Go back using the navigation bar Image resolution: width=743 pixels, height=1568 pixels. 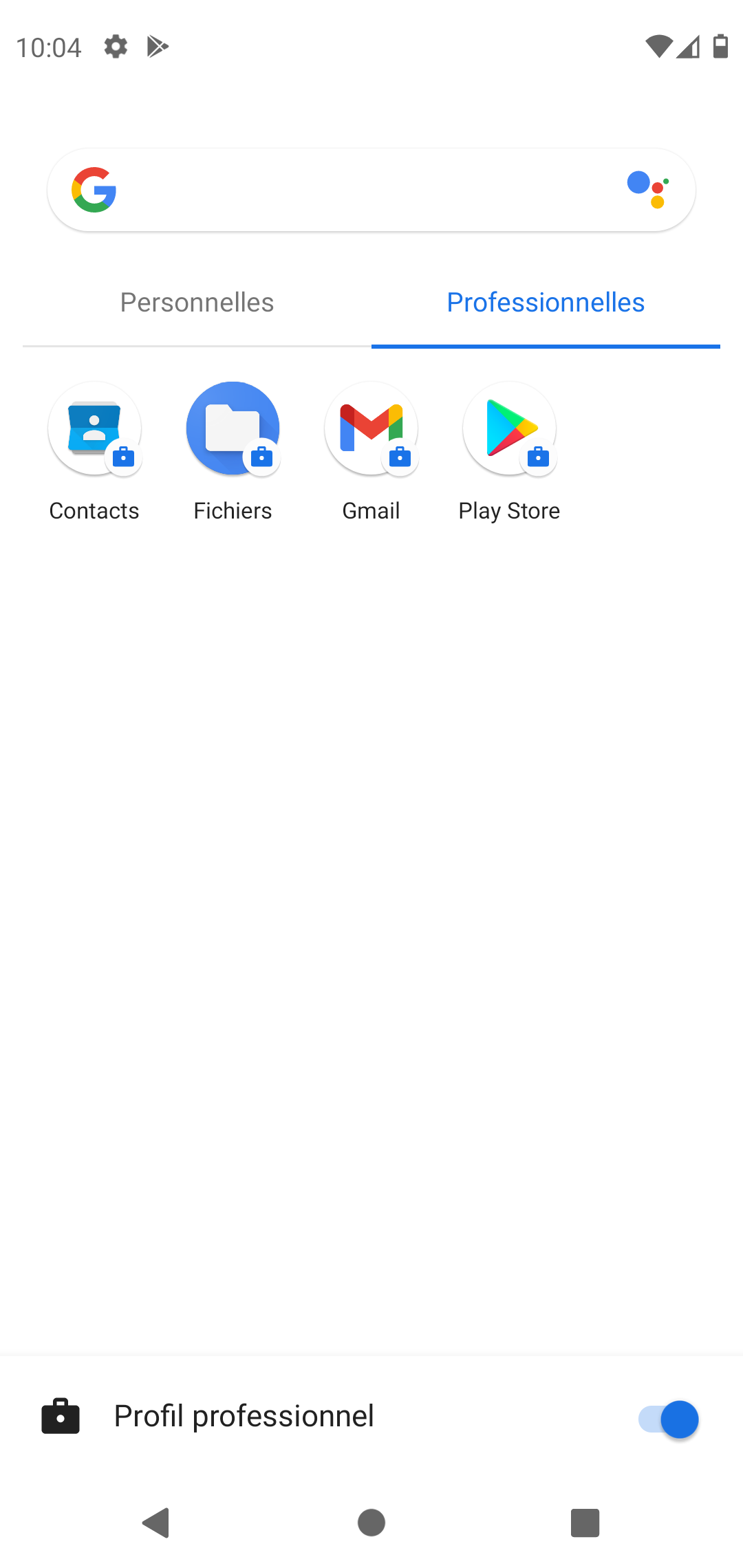pyautogui.click(x=157, y=1523)
